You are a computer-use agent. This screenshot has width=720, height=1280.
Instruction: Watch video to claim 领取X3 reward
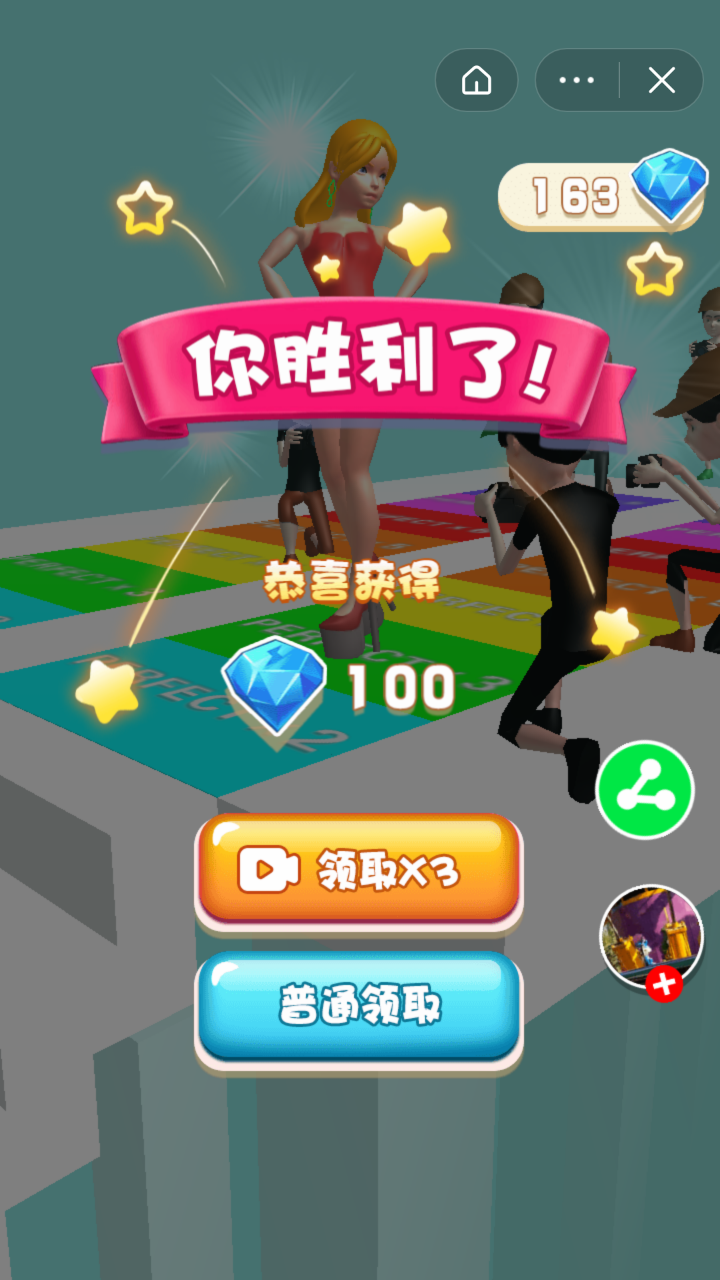(358, 870)
